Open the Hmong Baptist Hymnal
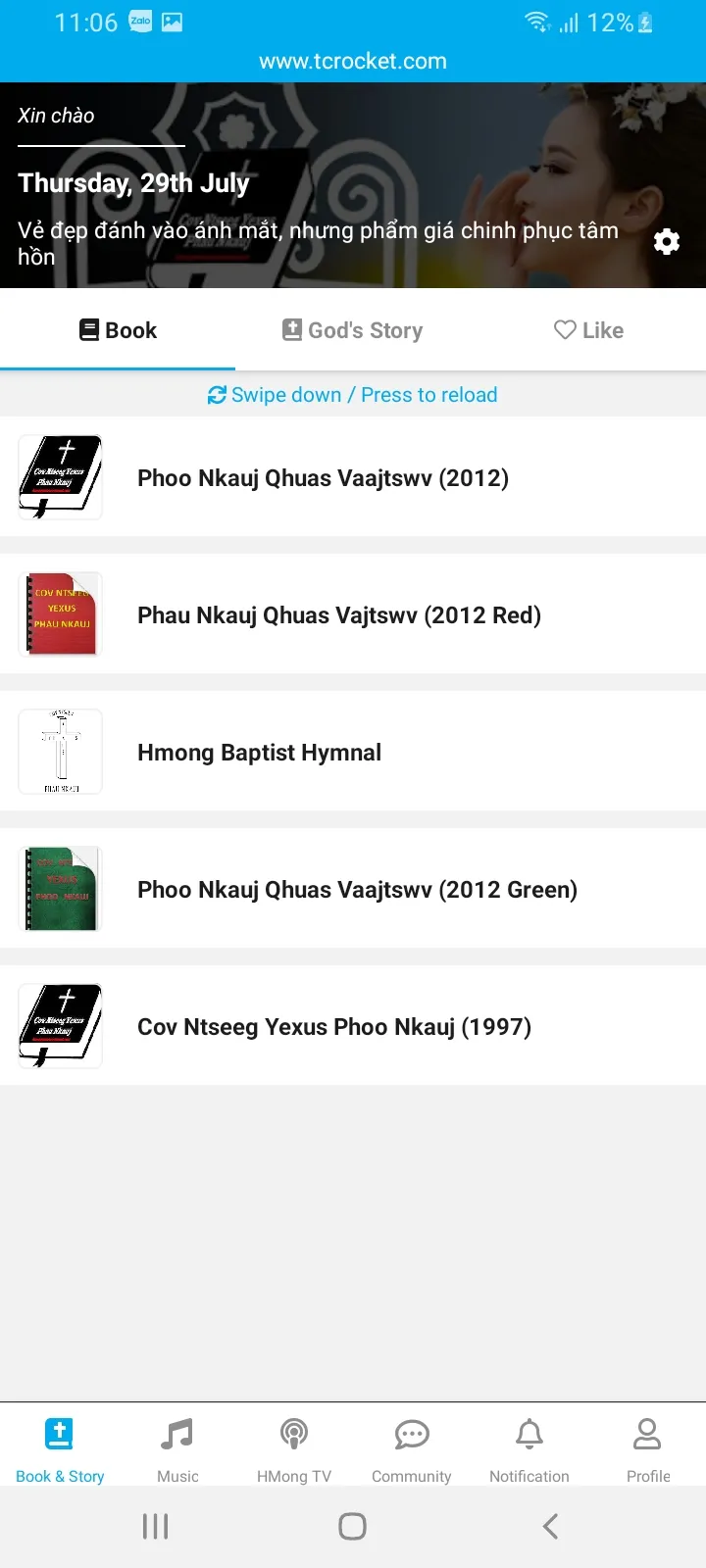706x1568 pixels. click(353, 752)
